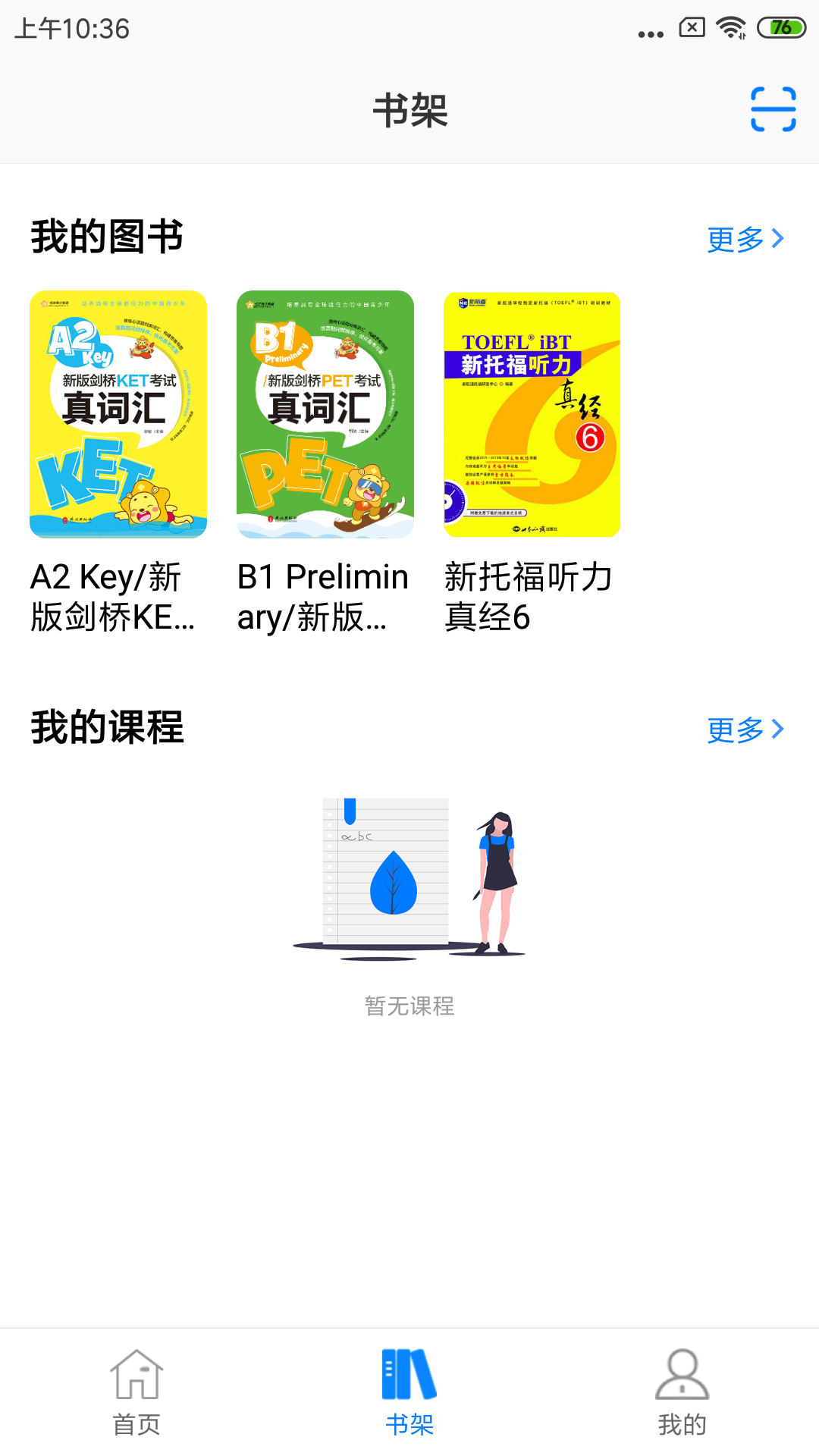Screen dimensions: 819x1456
Task: Go to the 我的 tab
Action: point(682,1392)
